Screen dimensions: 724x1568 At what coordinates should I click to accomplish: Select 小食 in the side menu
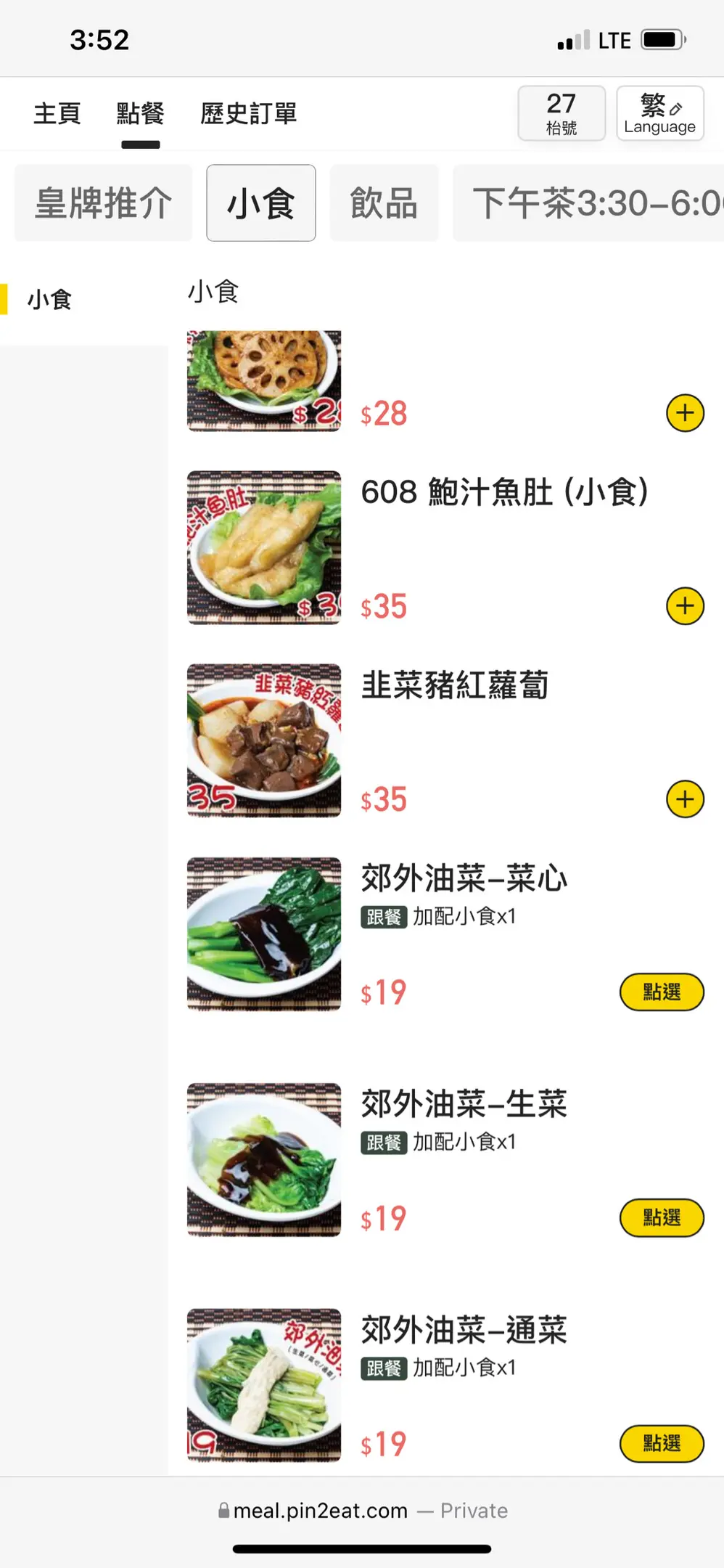tap(49, 299)
